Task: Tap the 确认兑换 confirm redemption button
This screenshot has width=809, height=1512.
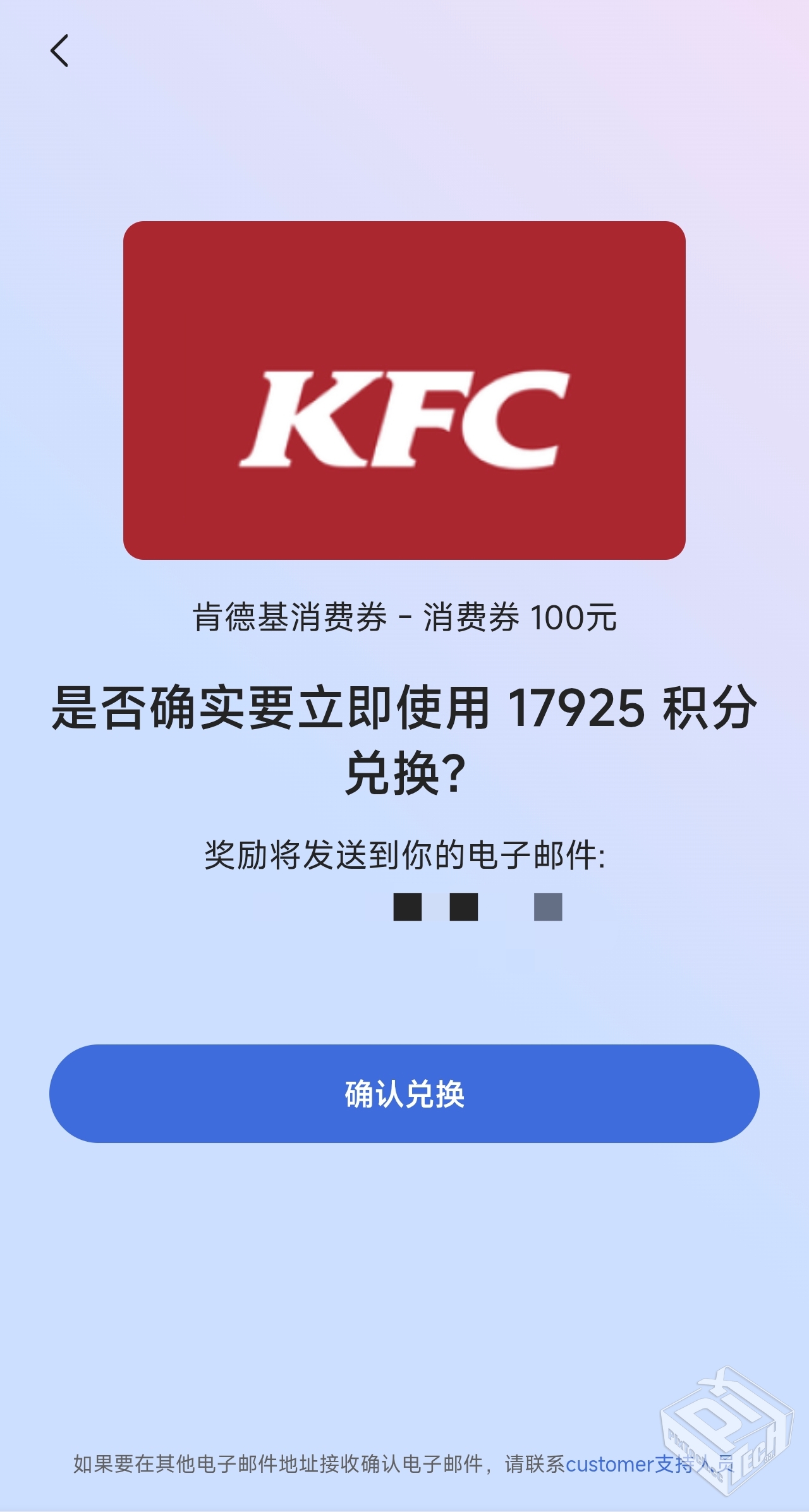Action: (x=404, y=1093)
